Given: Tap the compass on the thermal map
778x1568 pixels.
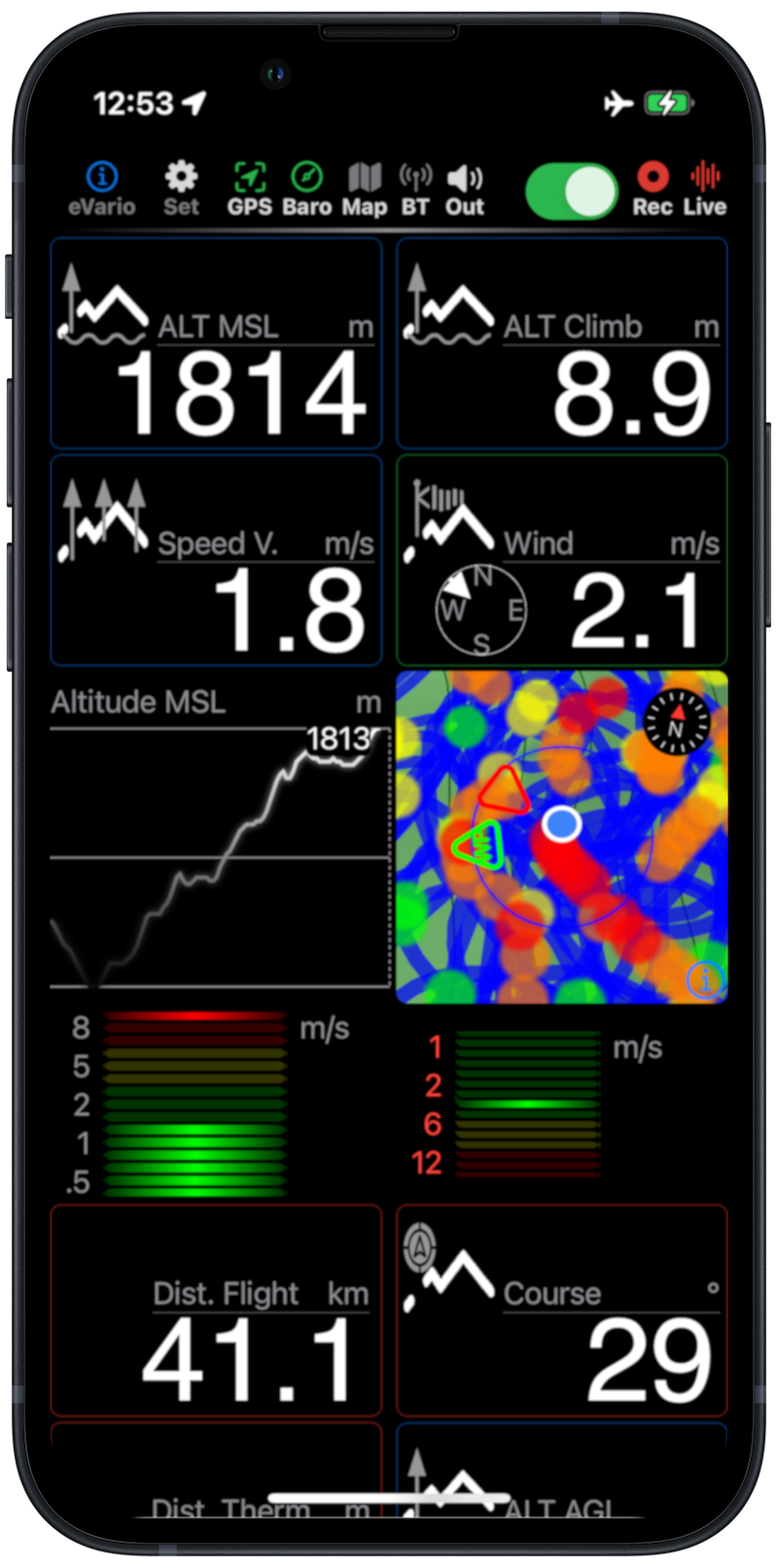Looking at the screenshot, I should (677, 722).
